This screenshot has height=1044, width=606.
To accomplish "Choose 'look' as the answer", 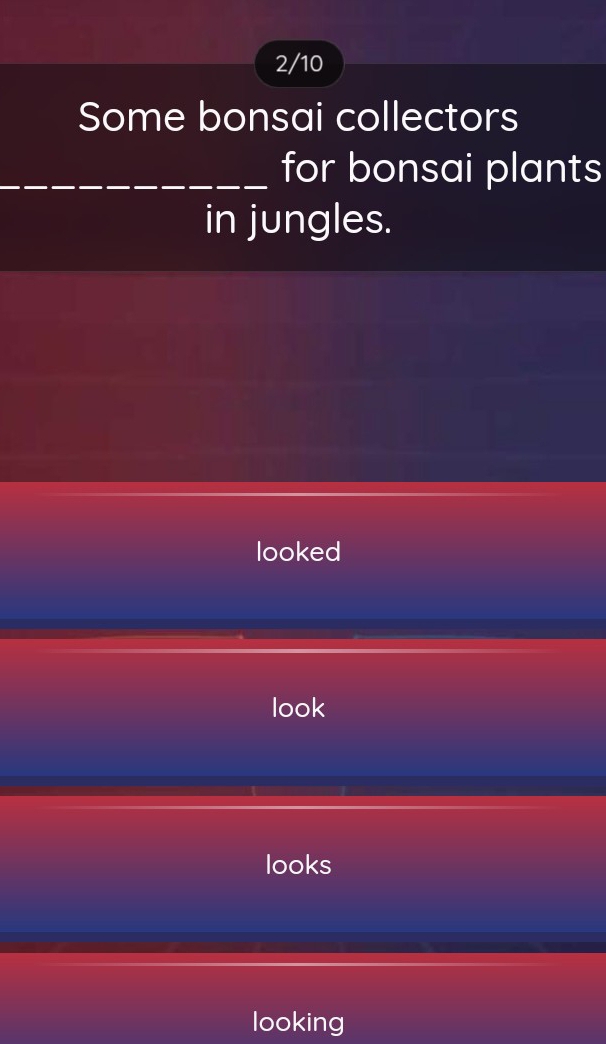I will [x=298, y=708].
